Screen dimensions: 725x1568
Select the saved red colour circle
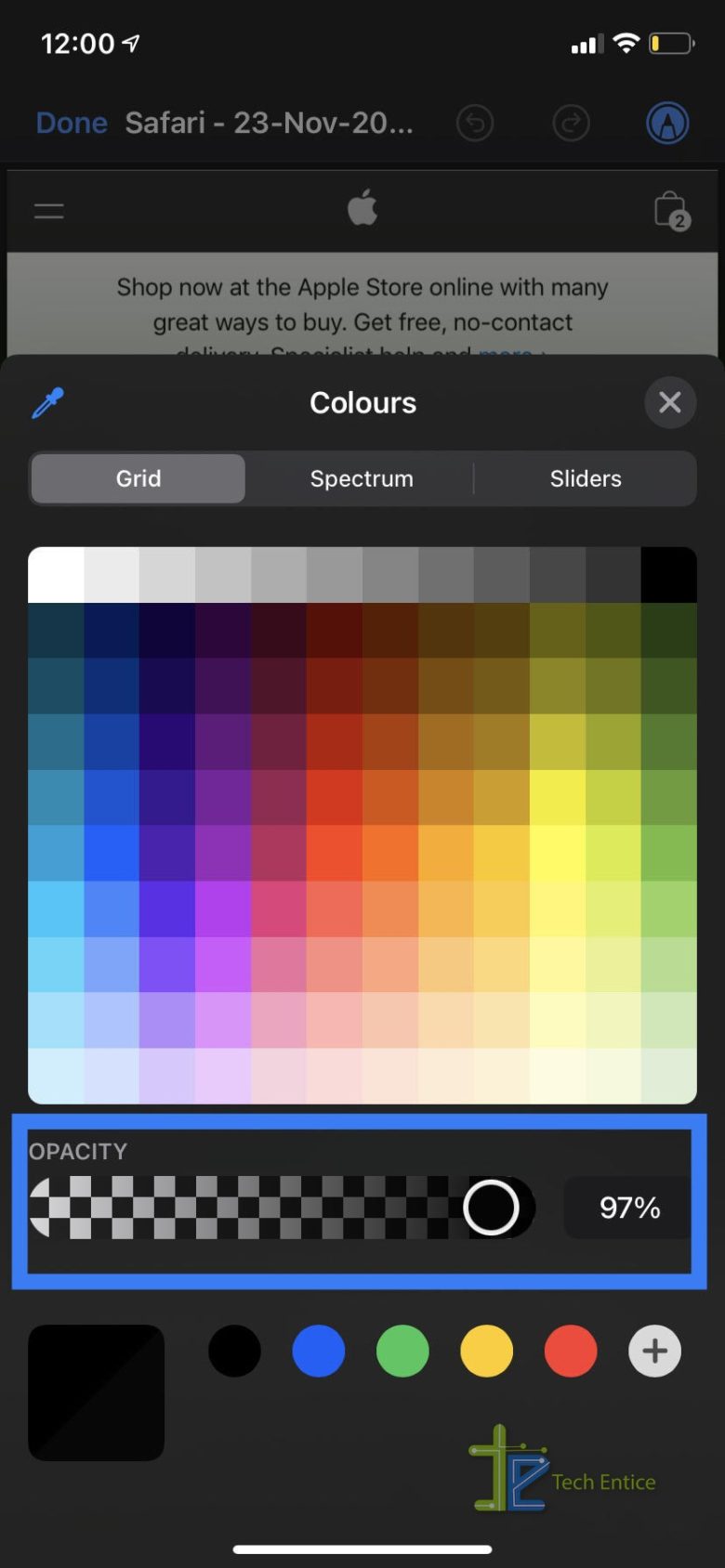[x=570, y=1351]
